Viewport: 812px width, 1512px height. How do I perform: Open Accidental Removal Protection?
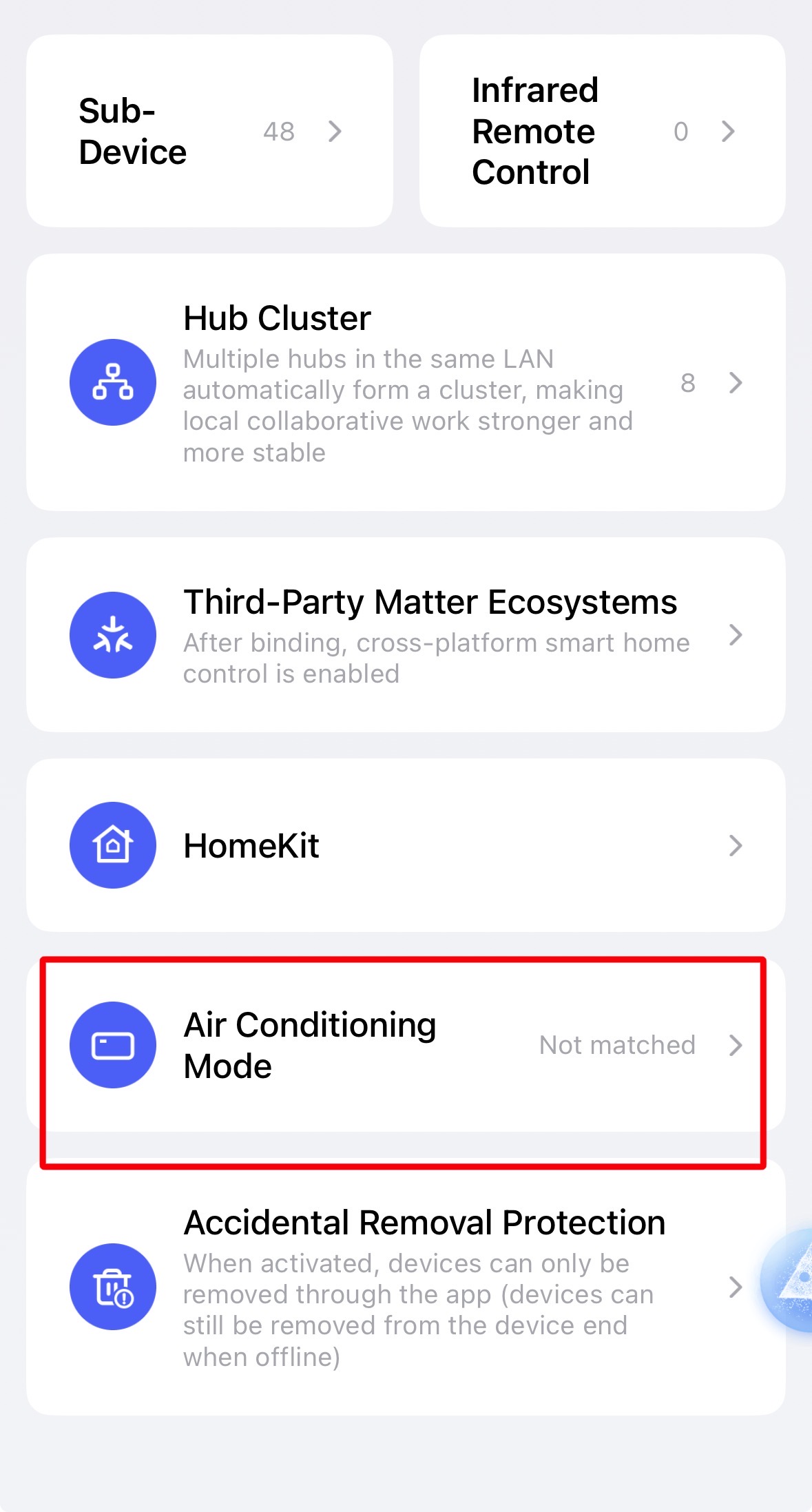point(406,1287)
